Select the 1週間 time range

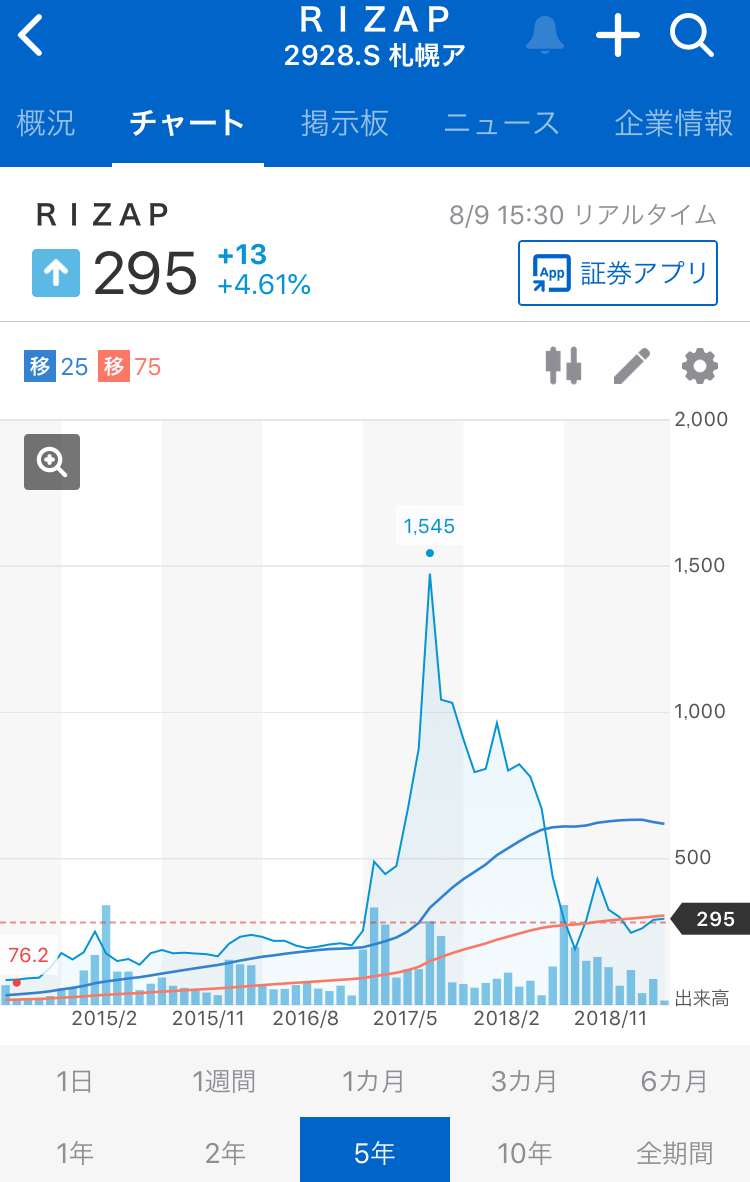pyautogui.click(x=224, y=1081)
